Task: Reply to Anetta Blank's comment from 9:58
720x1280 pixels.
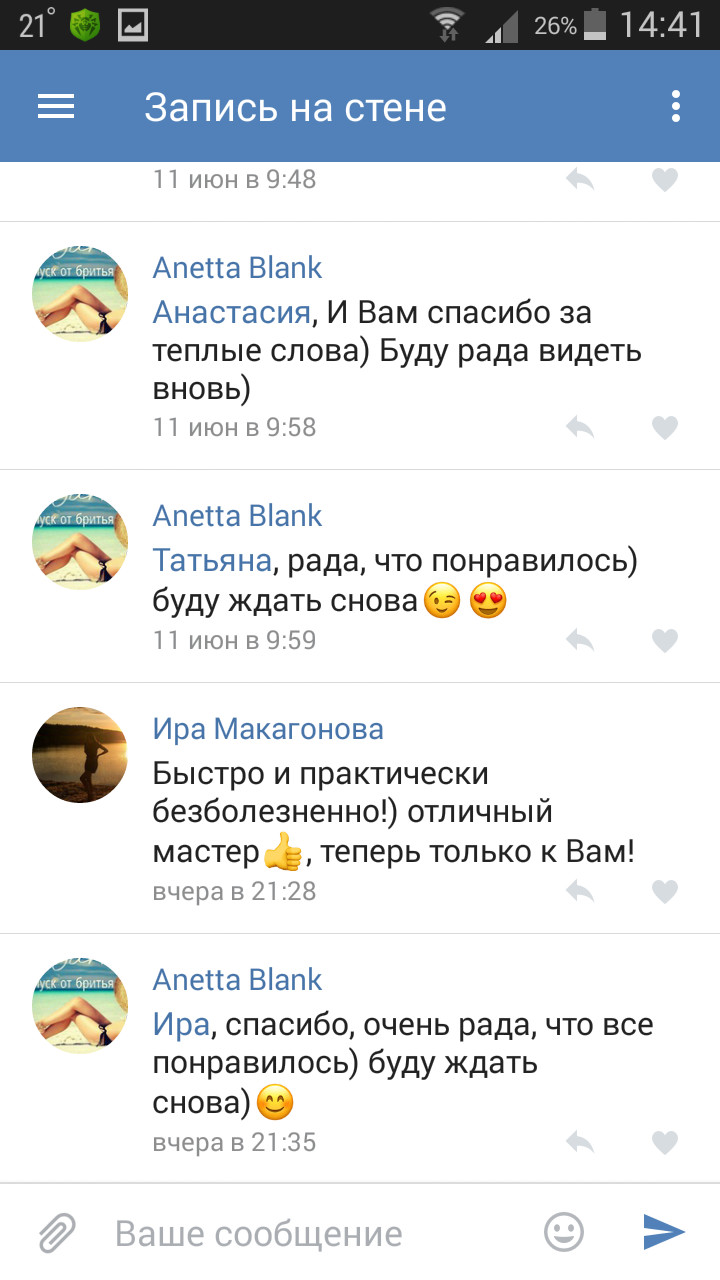Action: coord(580,428)
